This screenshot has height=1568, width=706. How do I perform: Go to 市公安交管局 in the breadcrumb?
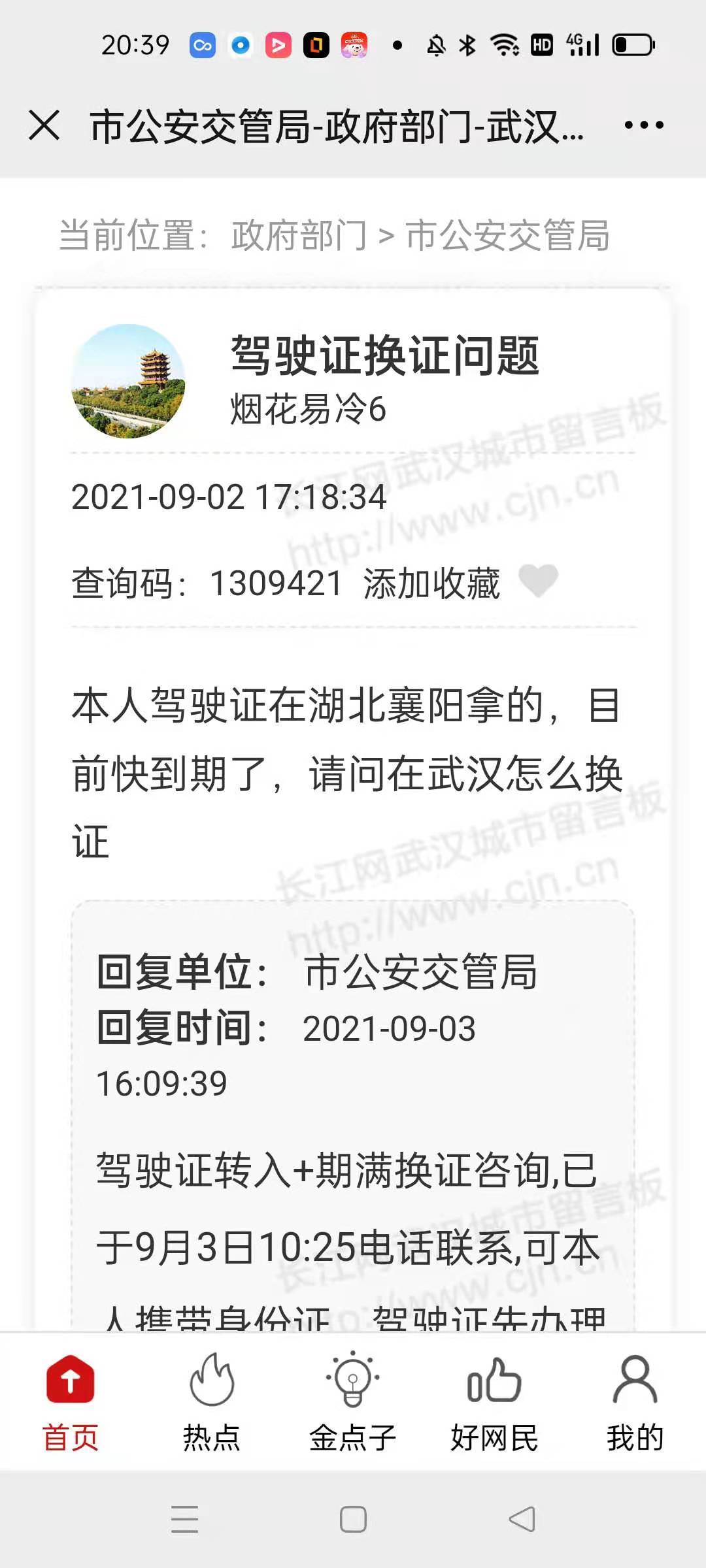click(x=507, y=235)
